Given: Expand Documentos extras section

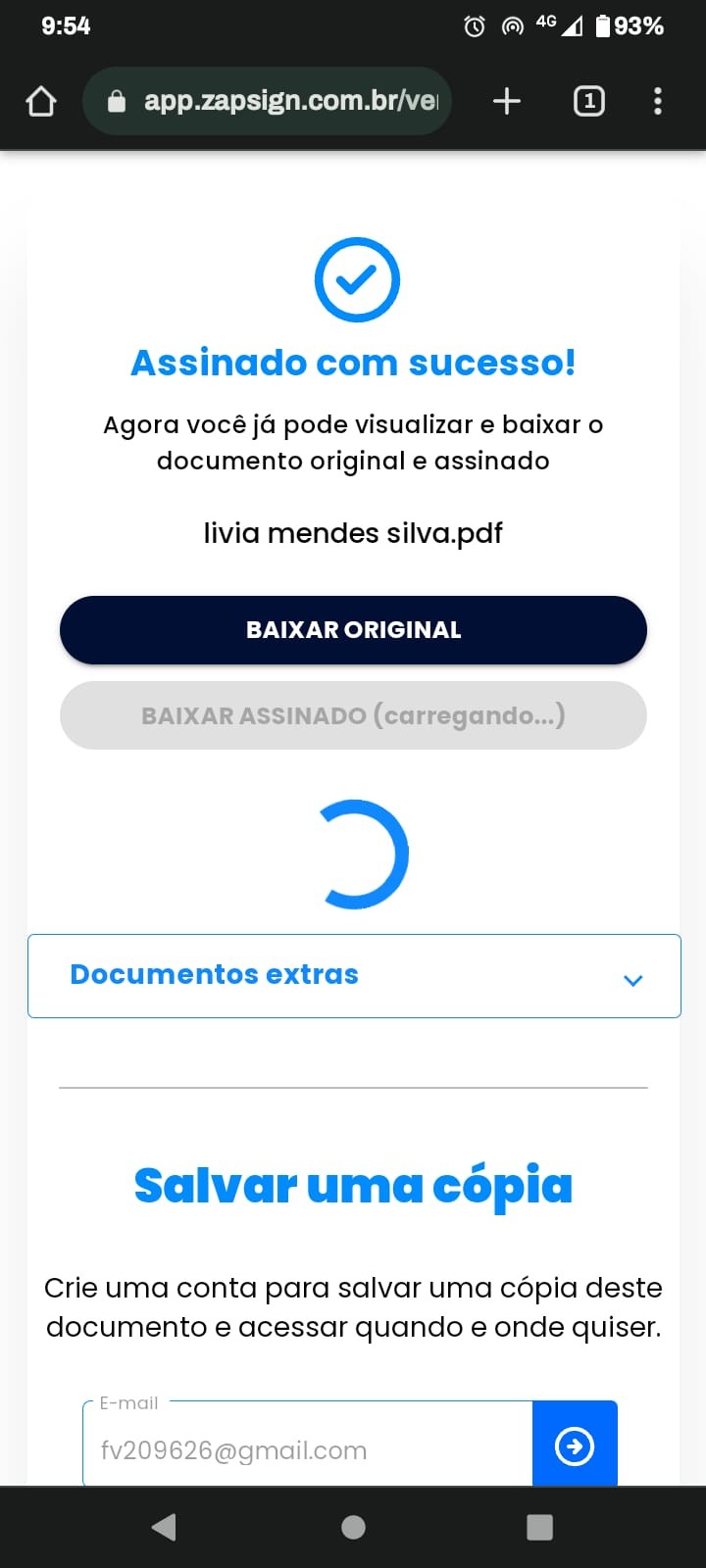Looking at the screenshot, I should click(x=354, y=976).
